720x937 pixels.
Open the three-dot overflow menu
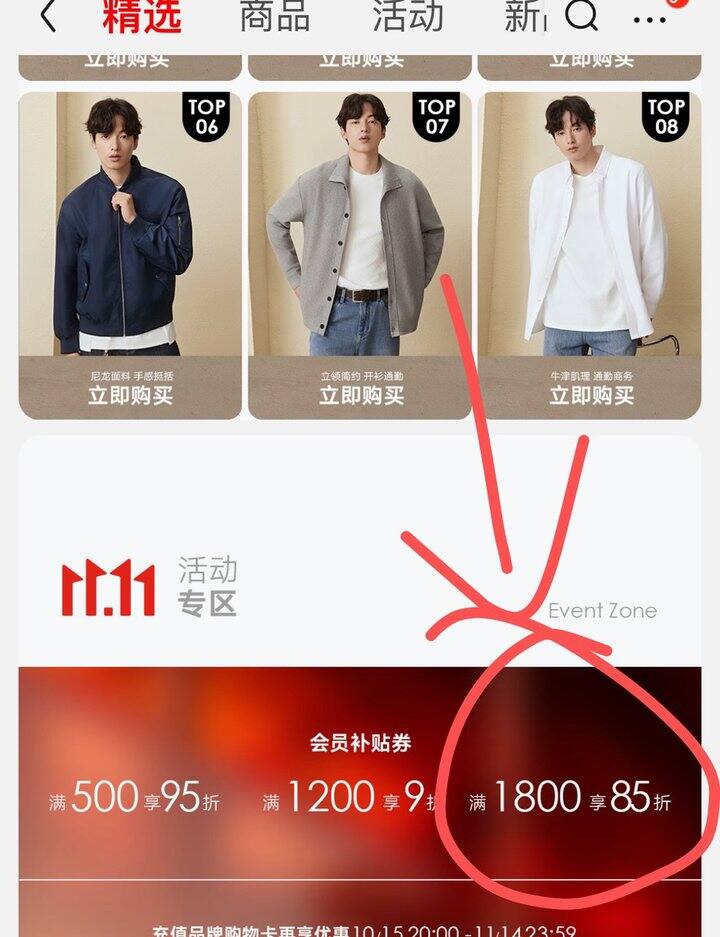[x=649, y=19]
